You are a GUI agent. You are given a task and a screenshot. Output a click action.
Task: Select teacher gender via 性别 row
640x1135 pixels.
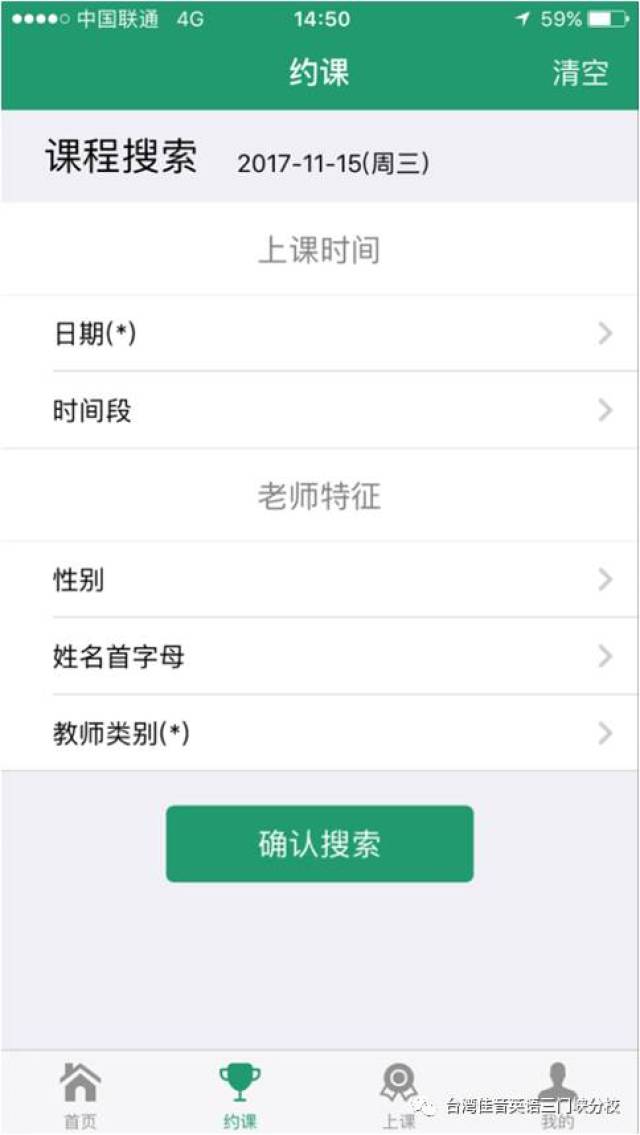(x=320, y=579)
